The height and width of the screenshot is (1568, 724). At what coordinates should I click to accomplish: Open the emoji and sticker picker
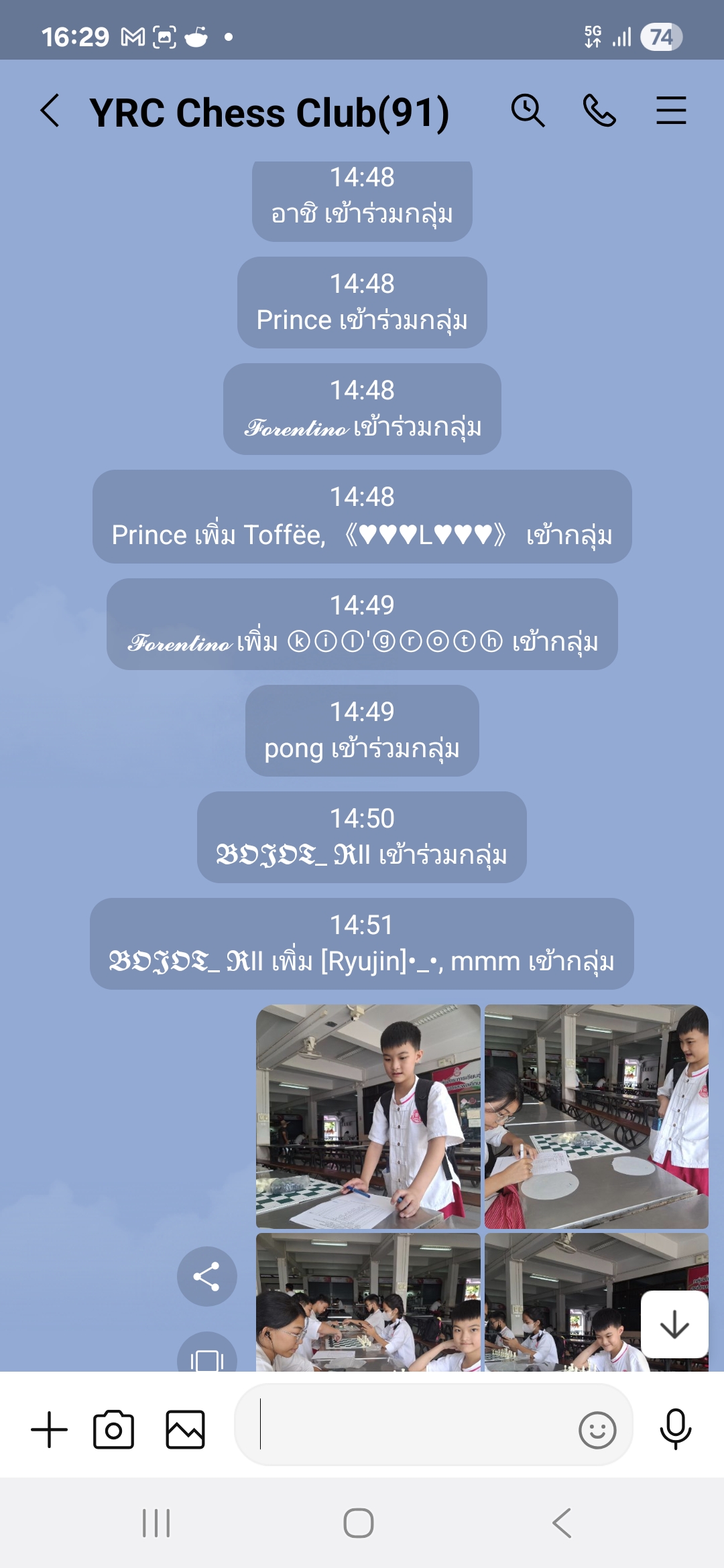click(597, 1431)
